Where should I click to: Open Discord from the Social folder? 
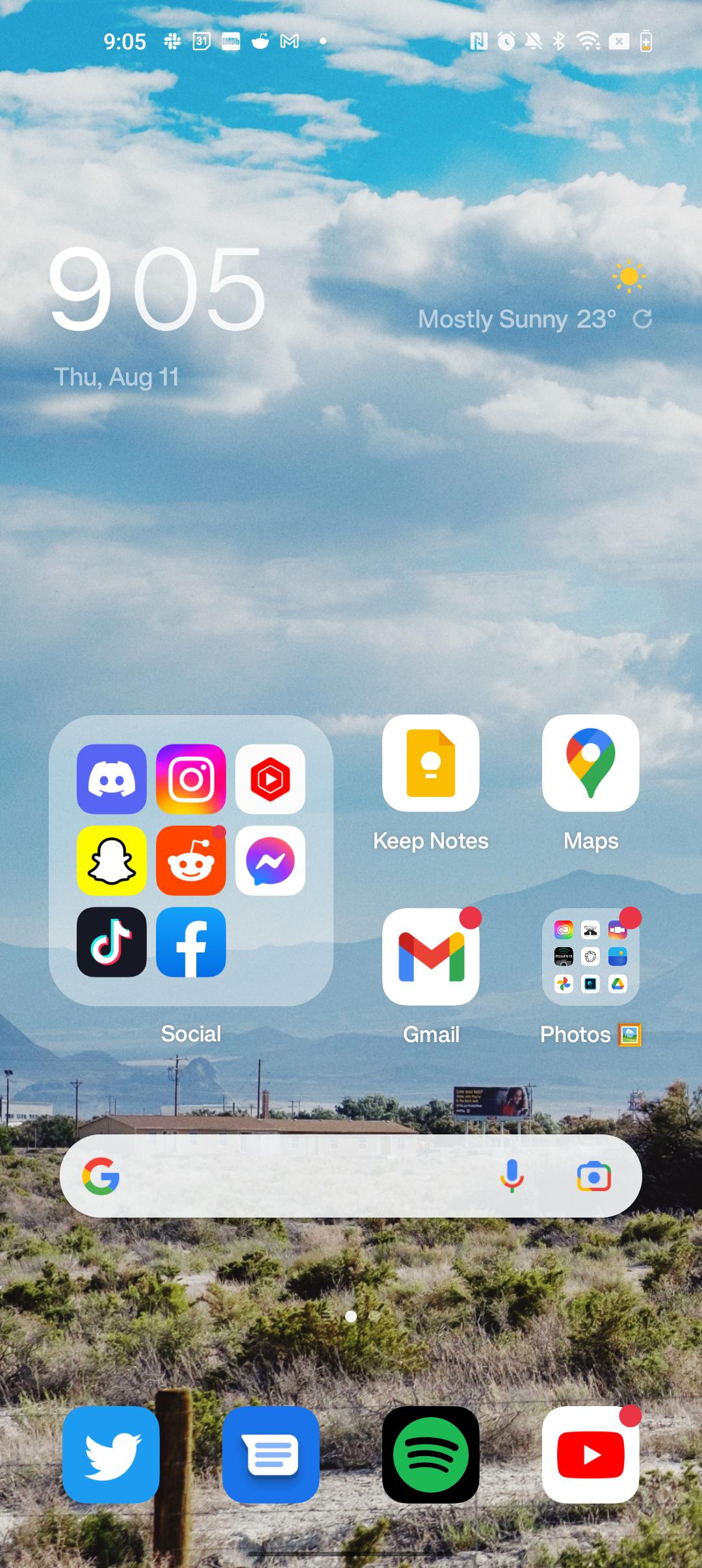point(111,779)
